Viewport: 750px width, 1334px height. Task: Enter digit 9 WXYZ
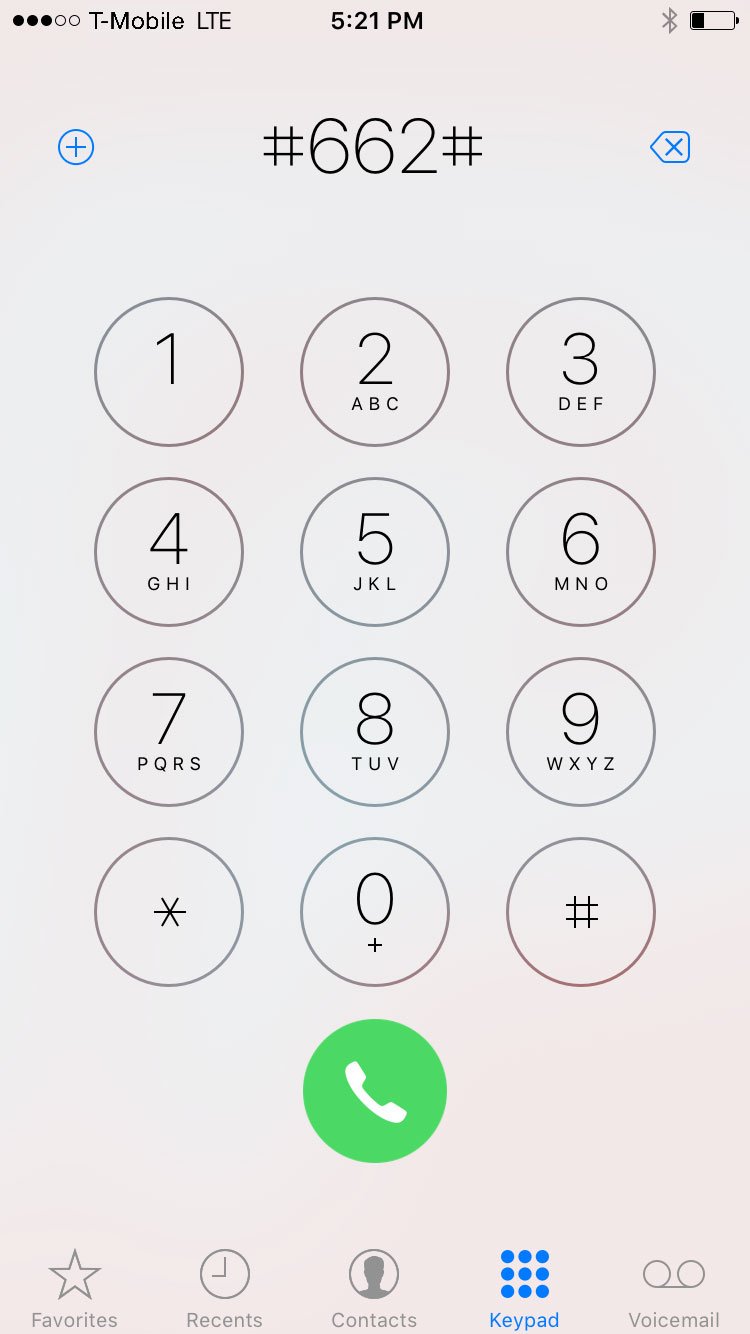point(581,732)
